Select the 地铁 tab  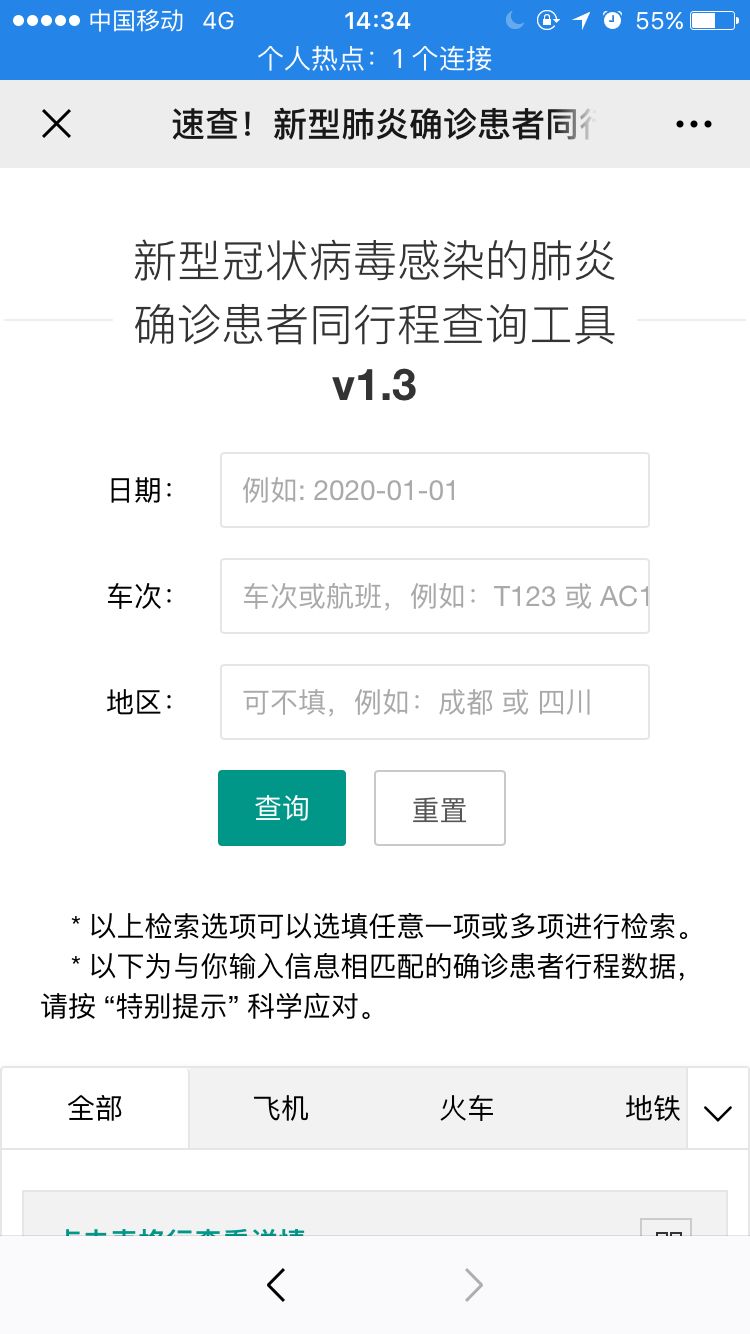pos(652,1108)
